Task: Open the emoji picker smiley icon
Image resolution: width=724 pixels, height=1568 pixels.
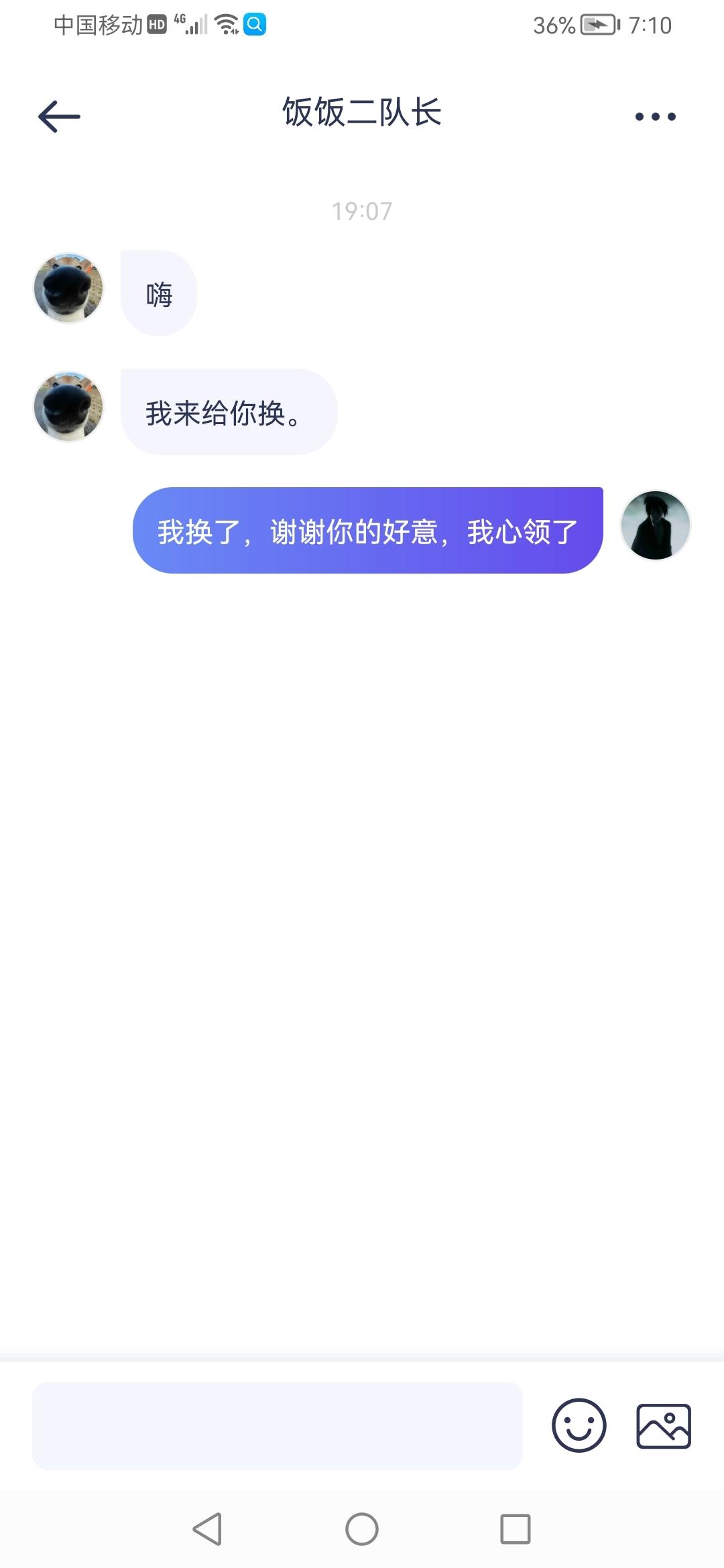Action: (x=579, y=1425)
